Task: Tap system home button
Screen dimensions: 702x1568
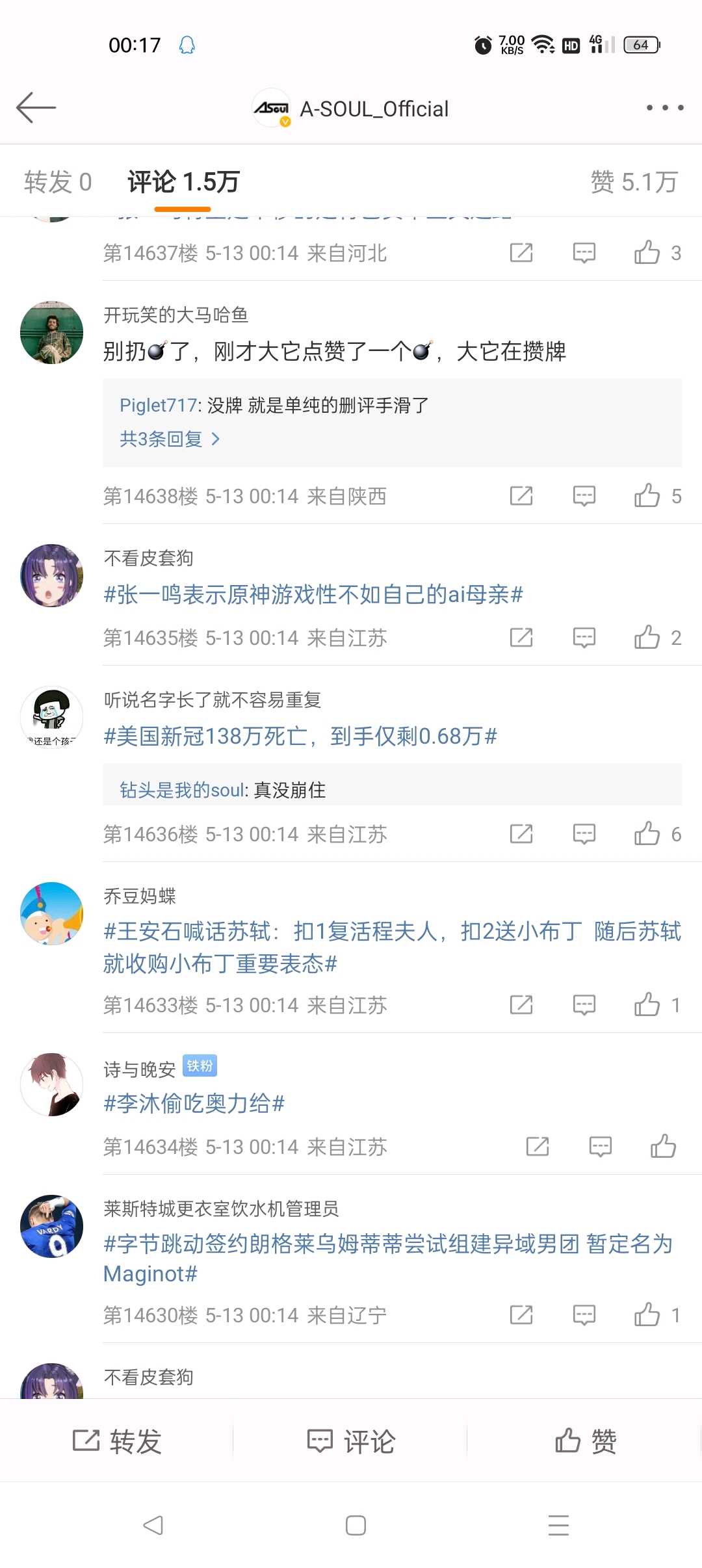Action: 356,1525
